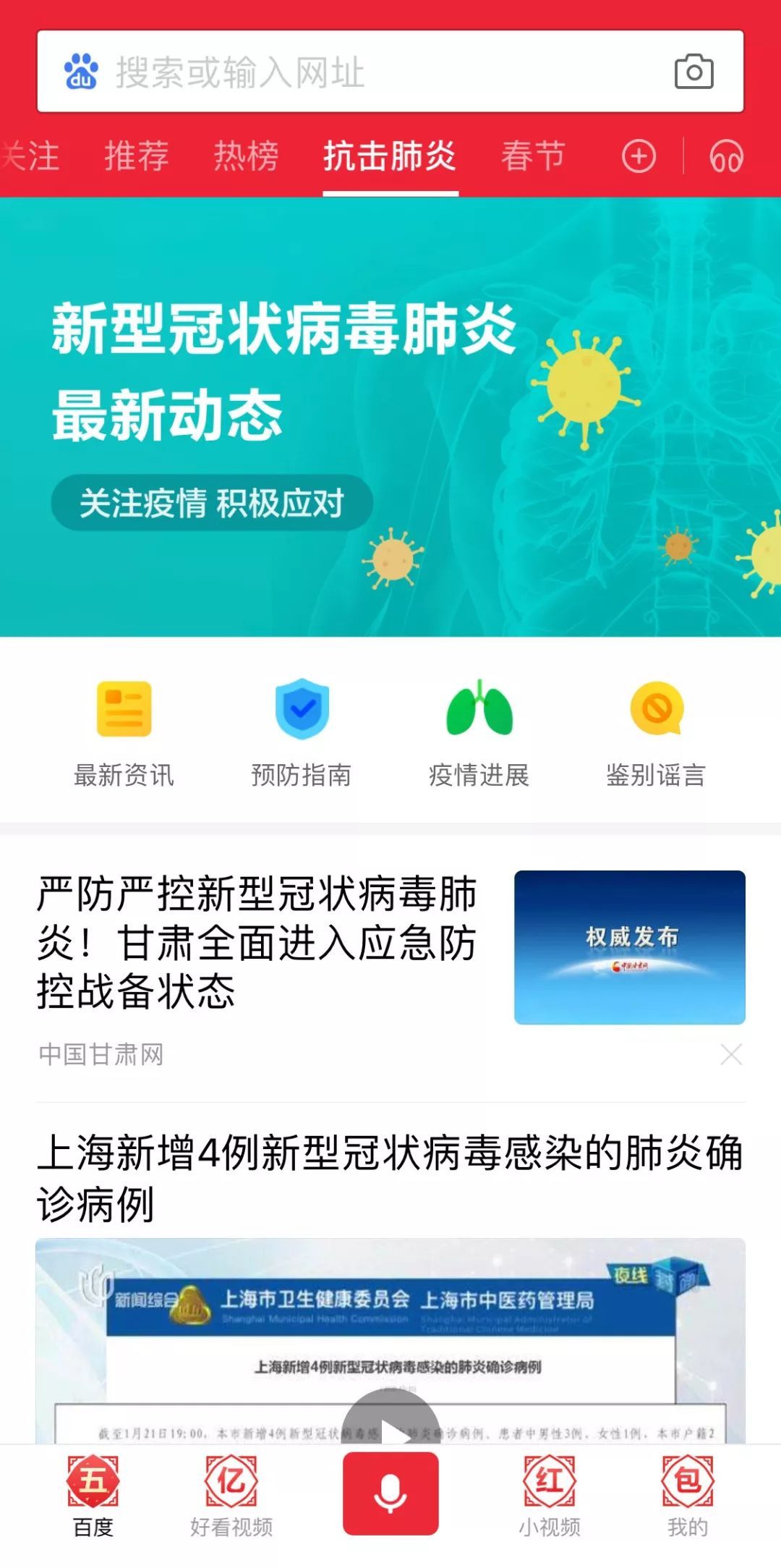Screen dimensions: 781x1568
Task: Tap the 搜索或输入网址 search box
Action: 362,72
